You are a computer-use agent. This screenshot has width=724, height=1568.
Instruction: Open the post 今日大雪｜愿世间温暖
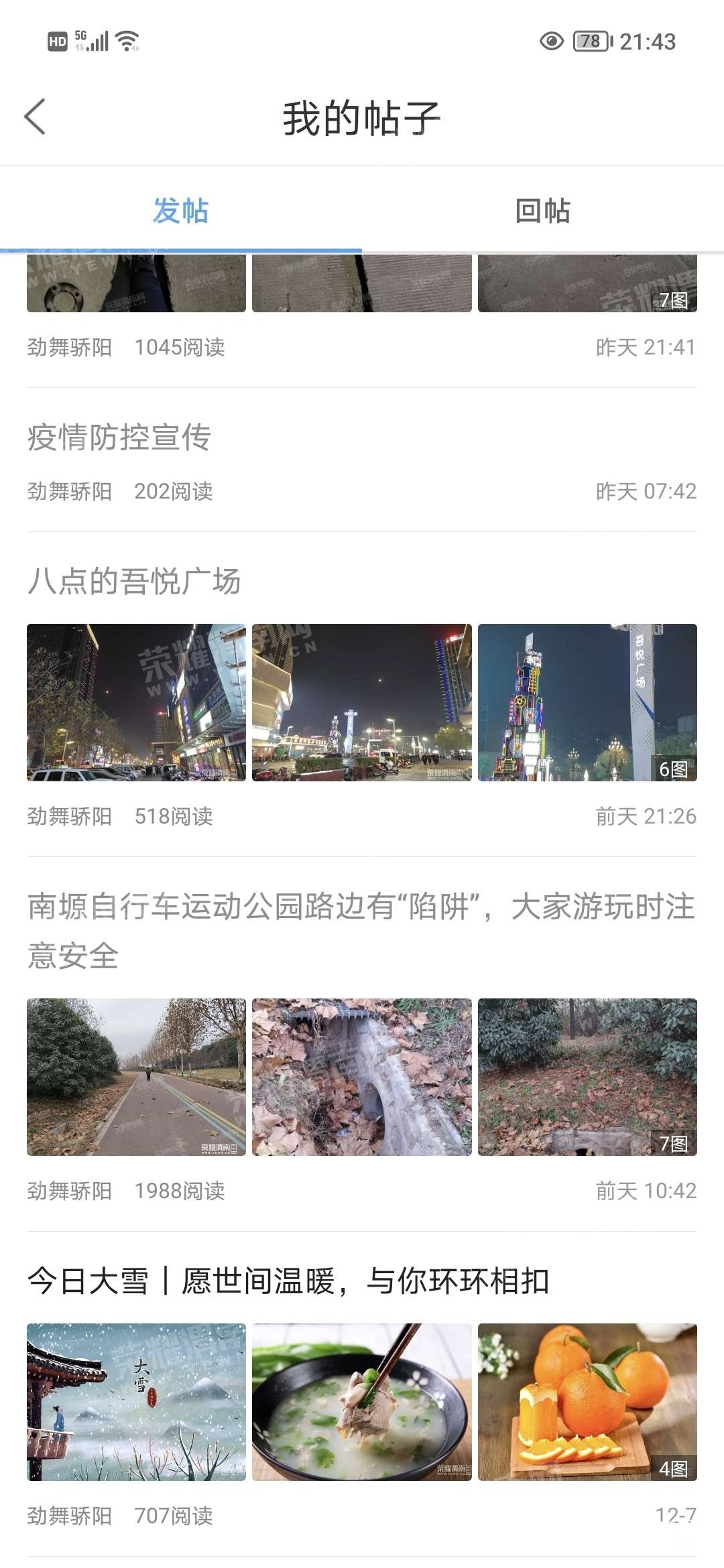click(288, 1281)
